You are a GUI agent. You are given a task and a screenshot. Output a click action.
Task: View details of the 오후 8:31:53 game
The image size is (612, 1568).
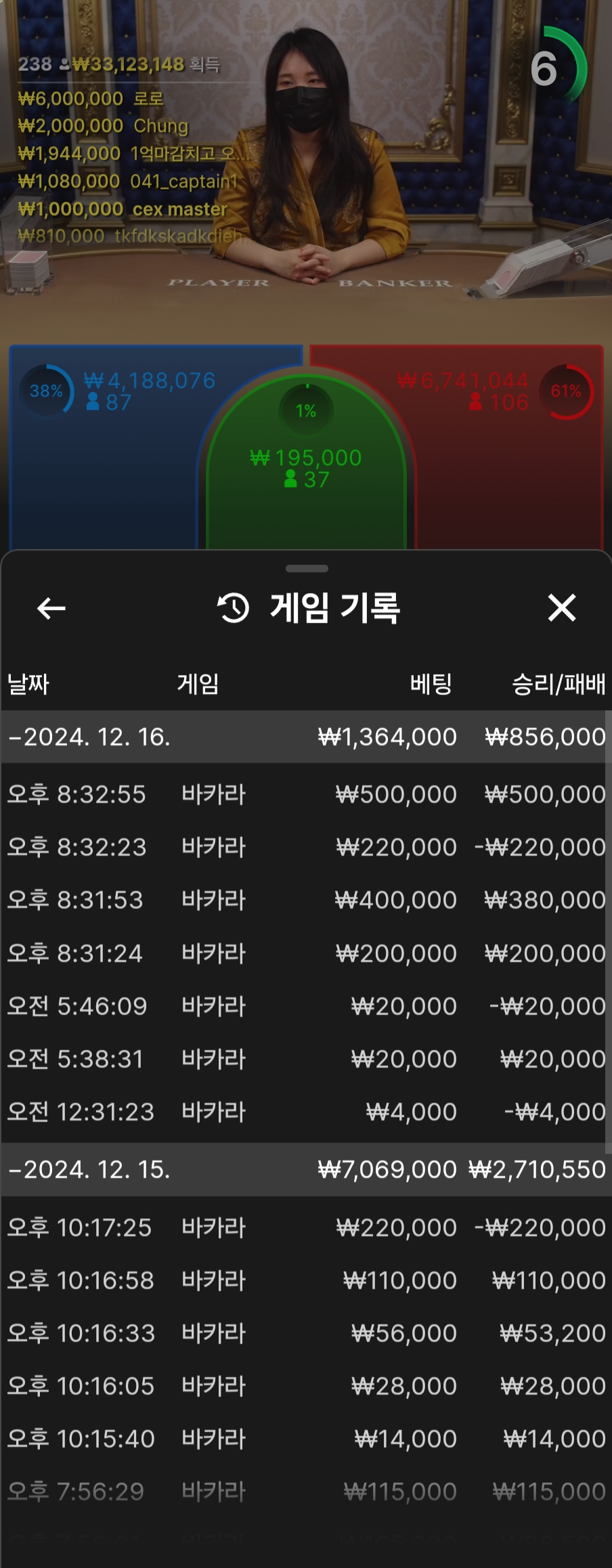pos(305,900)
